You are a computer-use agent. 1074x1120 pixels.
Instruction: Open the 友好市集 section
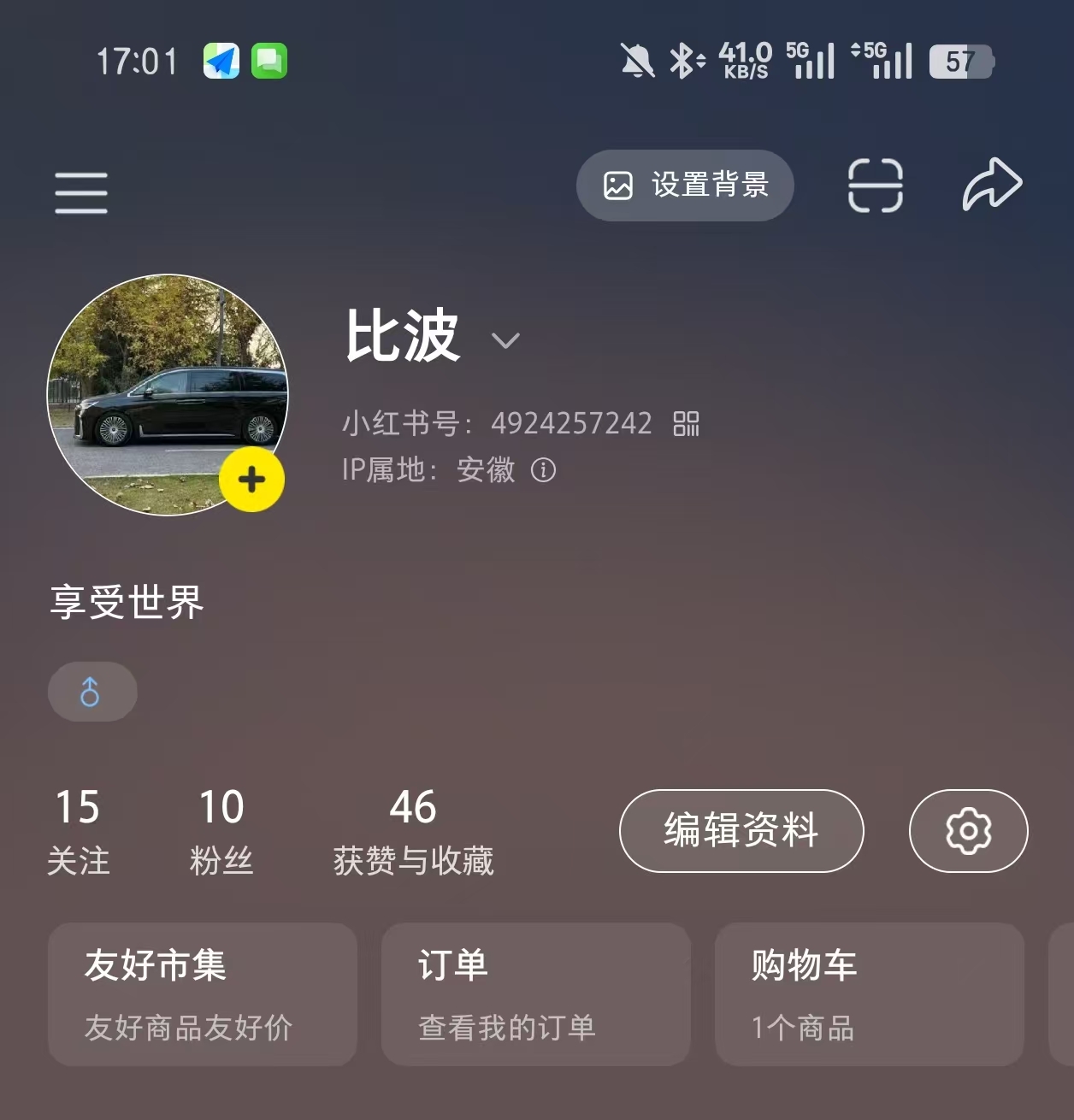pyautogui.click(x=202, y=994)
